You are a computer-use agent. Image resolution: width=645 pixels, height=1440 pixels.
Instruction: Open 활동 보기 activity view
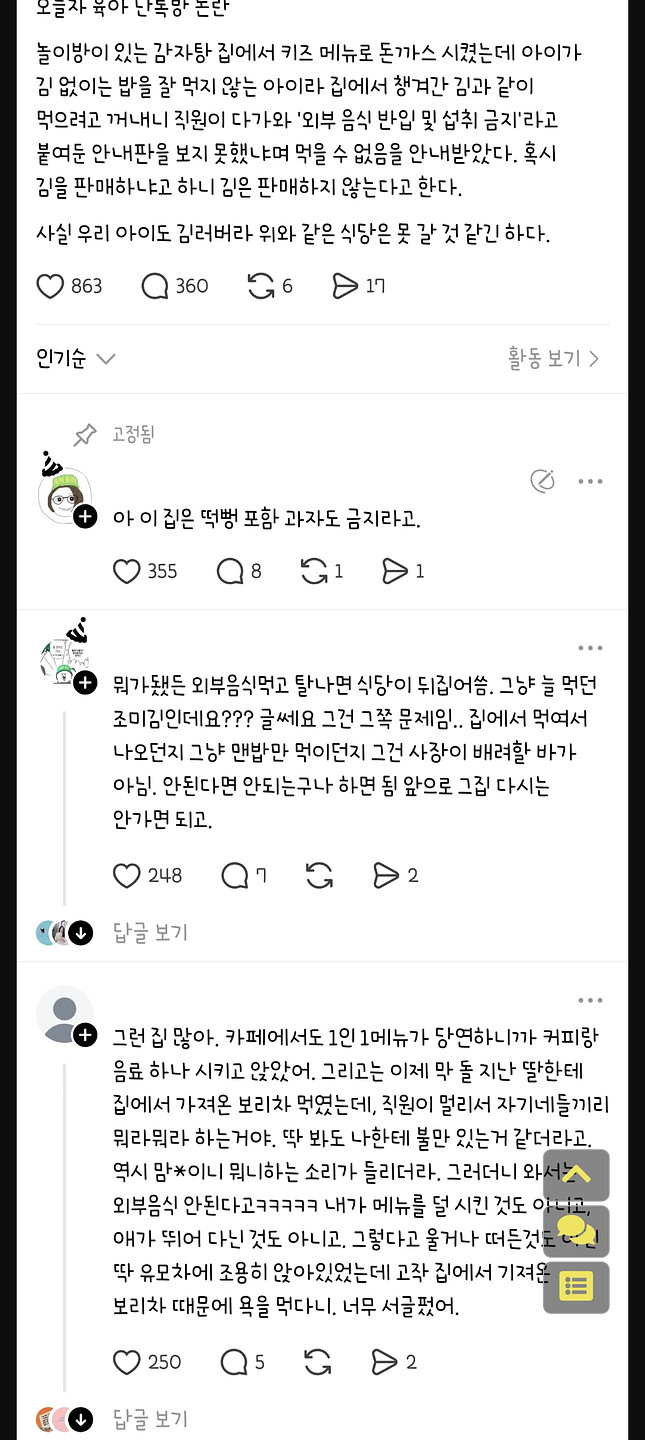coord(553,358)
